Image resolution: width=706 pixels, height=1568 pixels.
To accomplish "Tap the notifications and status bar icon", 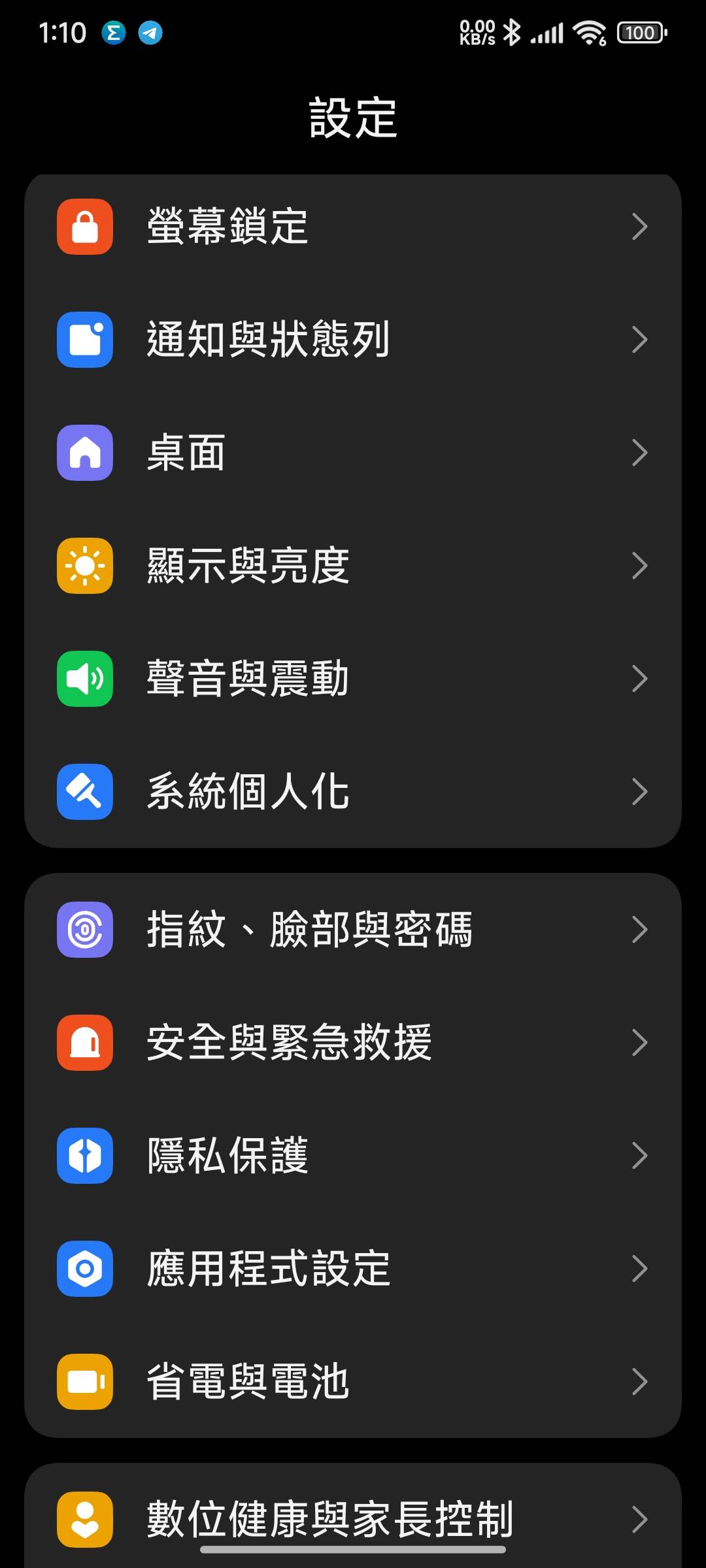I will click(85, 340).
